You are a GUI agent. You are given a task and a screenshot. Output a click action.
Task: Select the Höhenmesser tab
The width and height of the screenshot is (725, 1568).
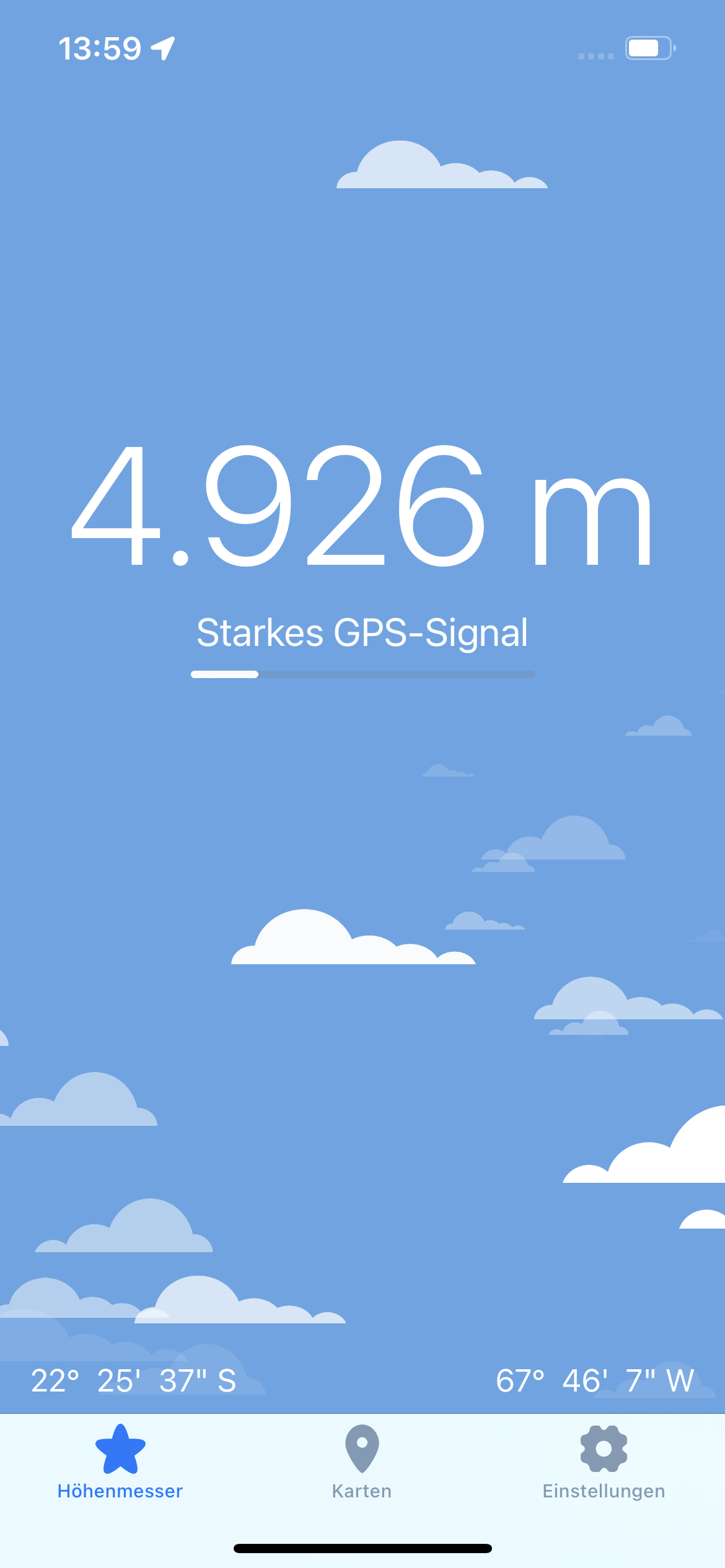coord(120,1462)
